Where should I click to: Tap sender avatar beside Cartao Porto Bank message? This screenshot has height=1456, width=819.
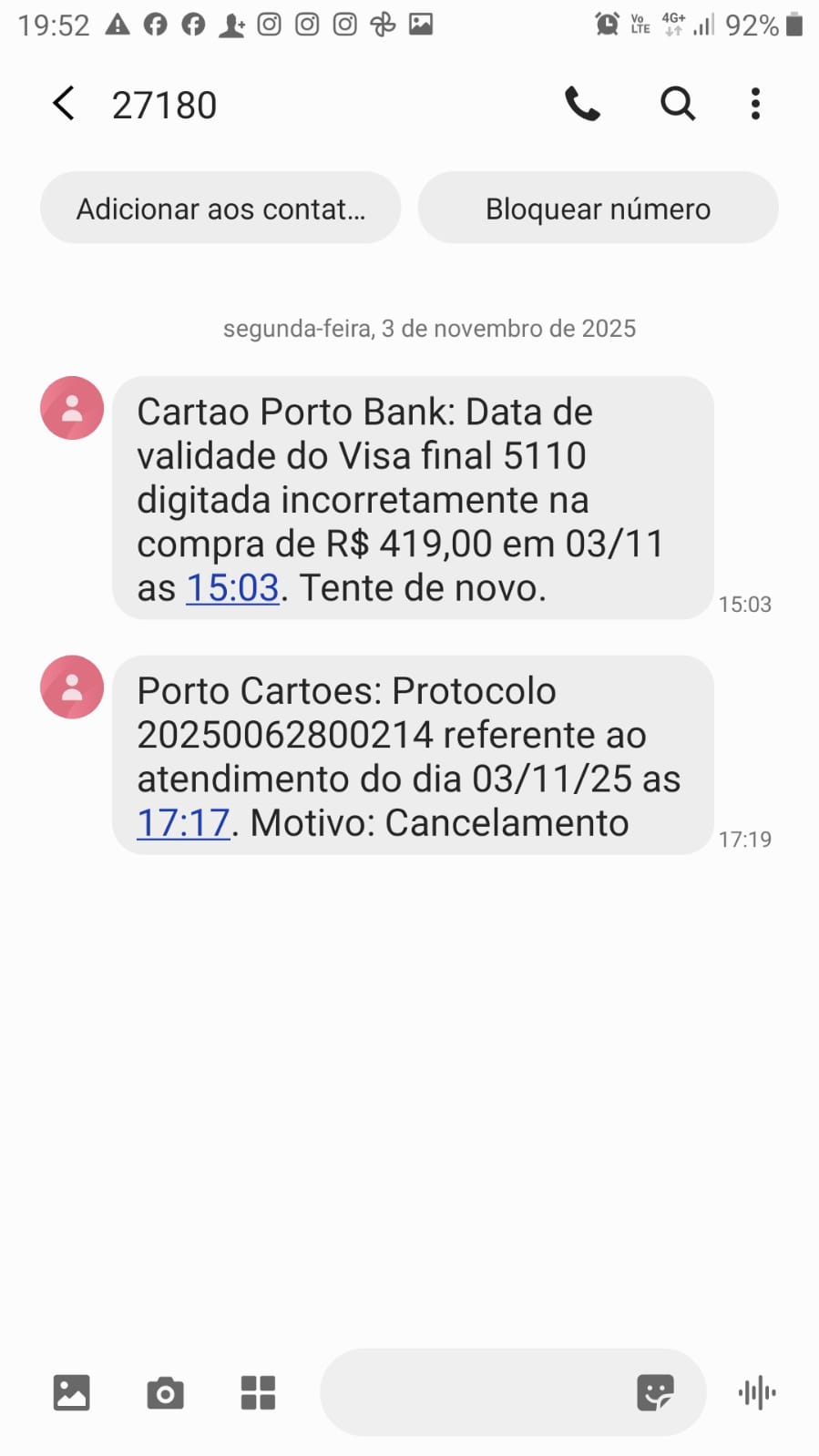pos(72,408)
